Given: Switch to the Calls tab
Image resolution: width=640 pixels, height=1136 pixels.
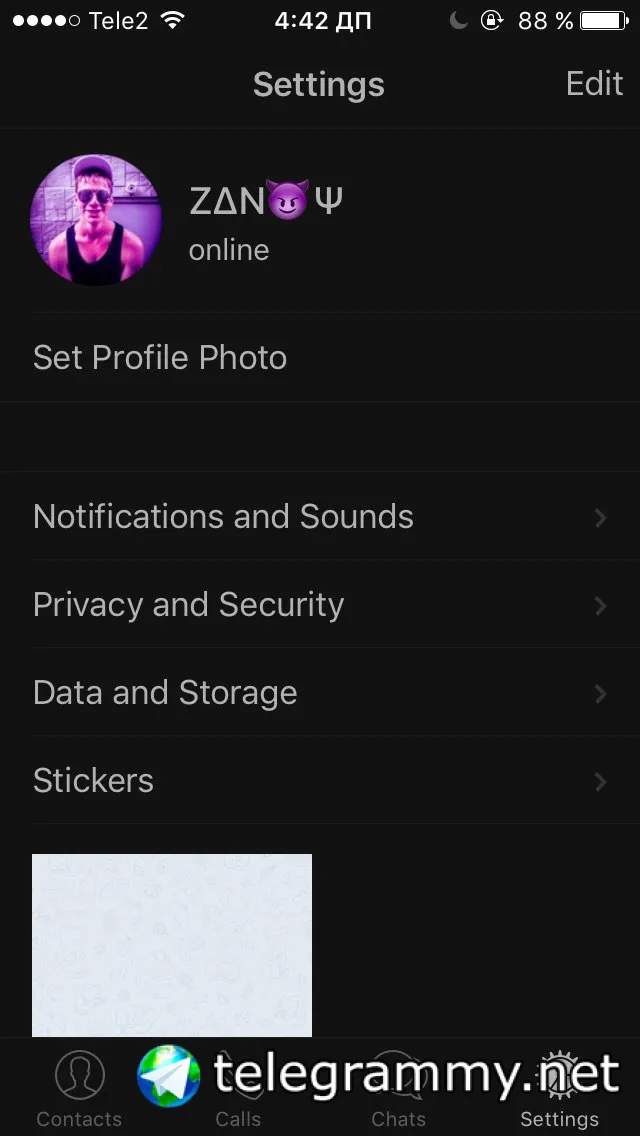Looking at the screenshot, I should [238, 1088].
